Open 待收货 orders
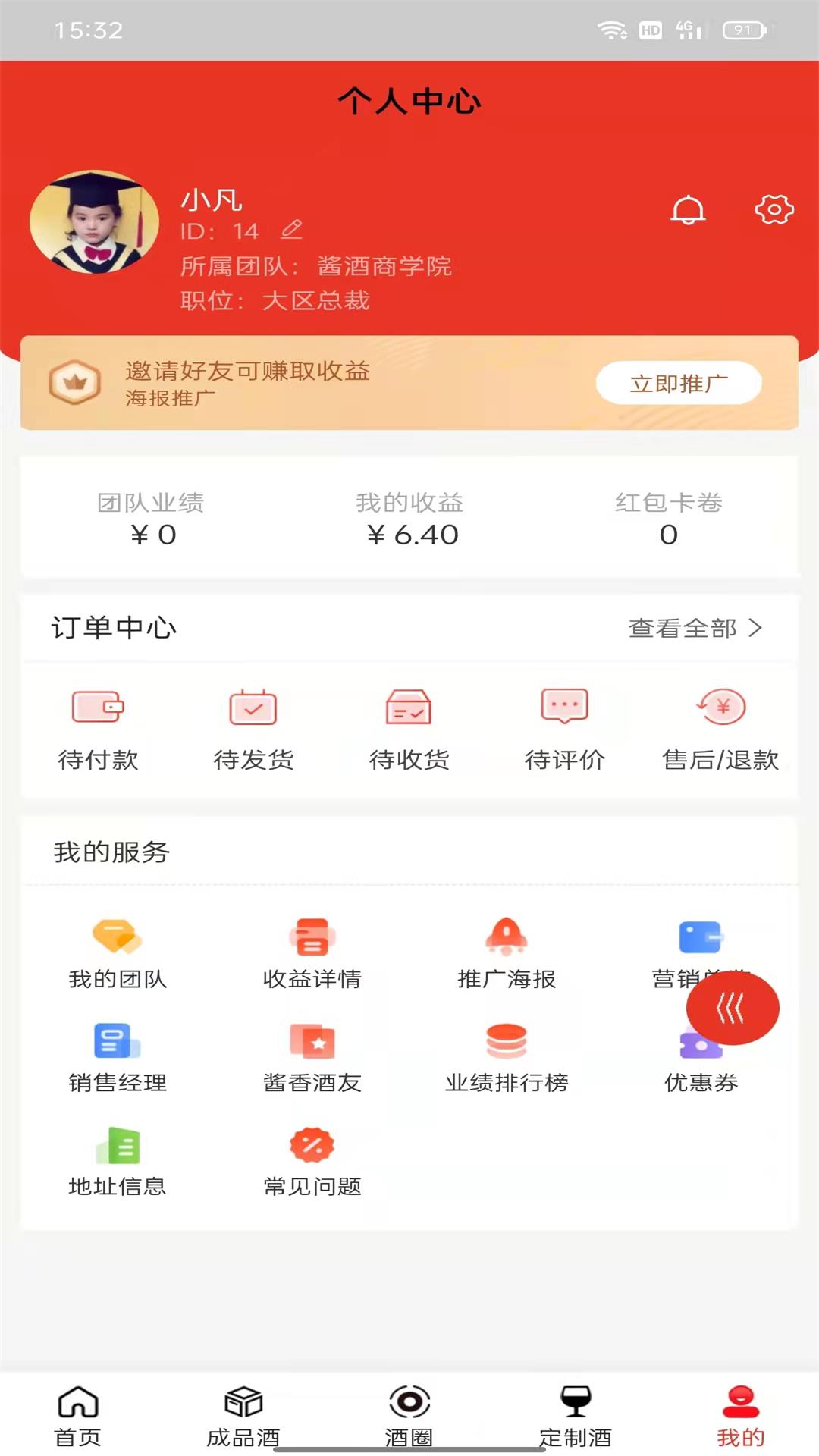 [409, 726]
